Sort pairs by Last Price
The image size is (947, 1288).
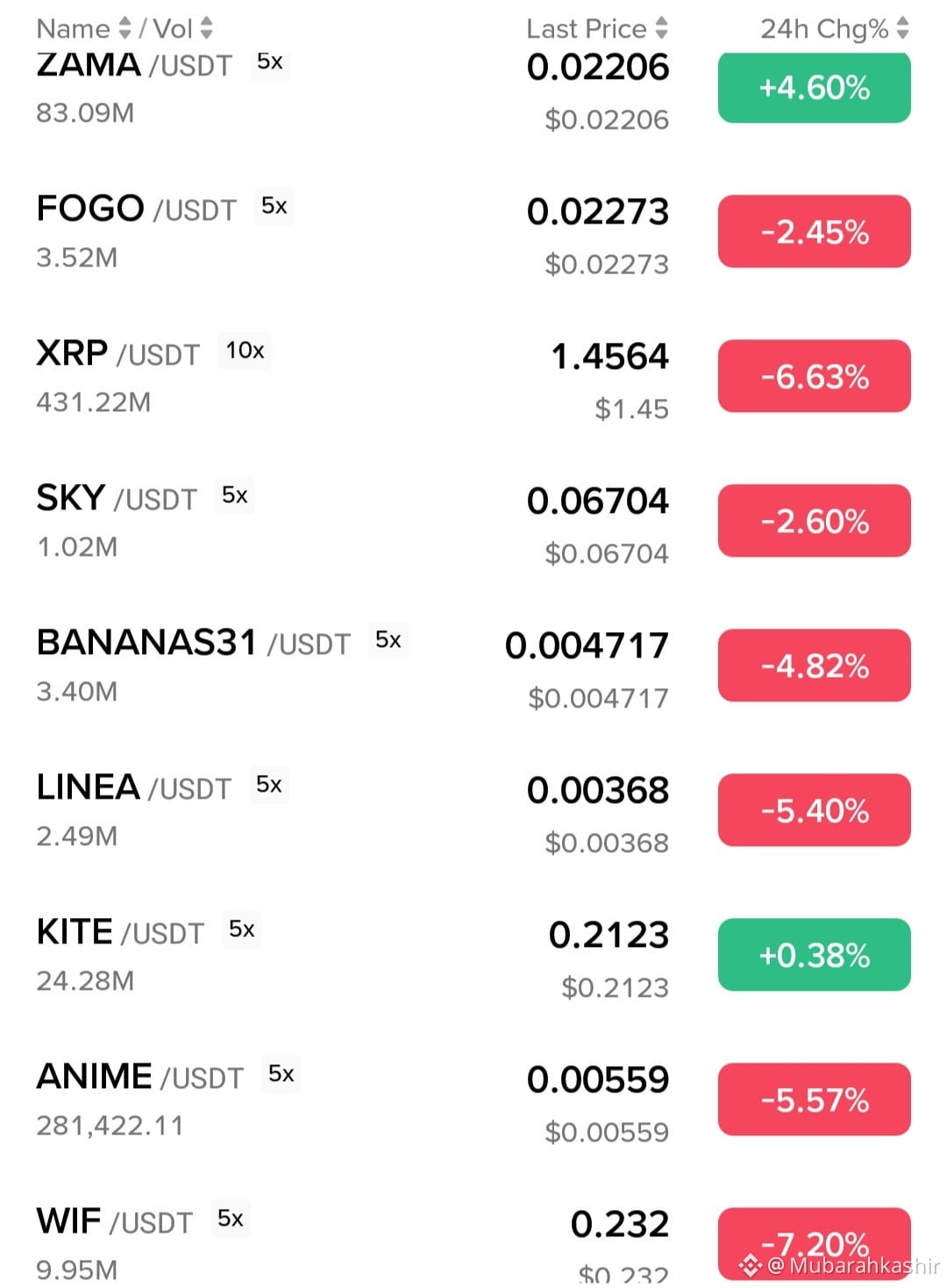tap(596, 29)
